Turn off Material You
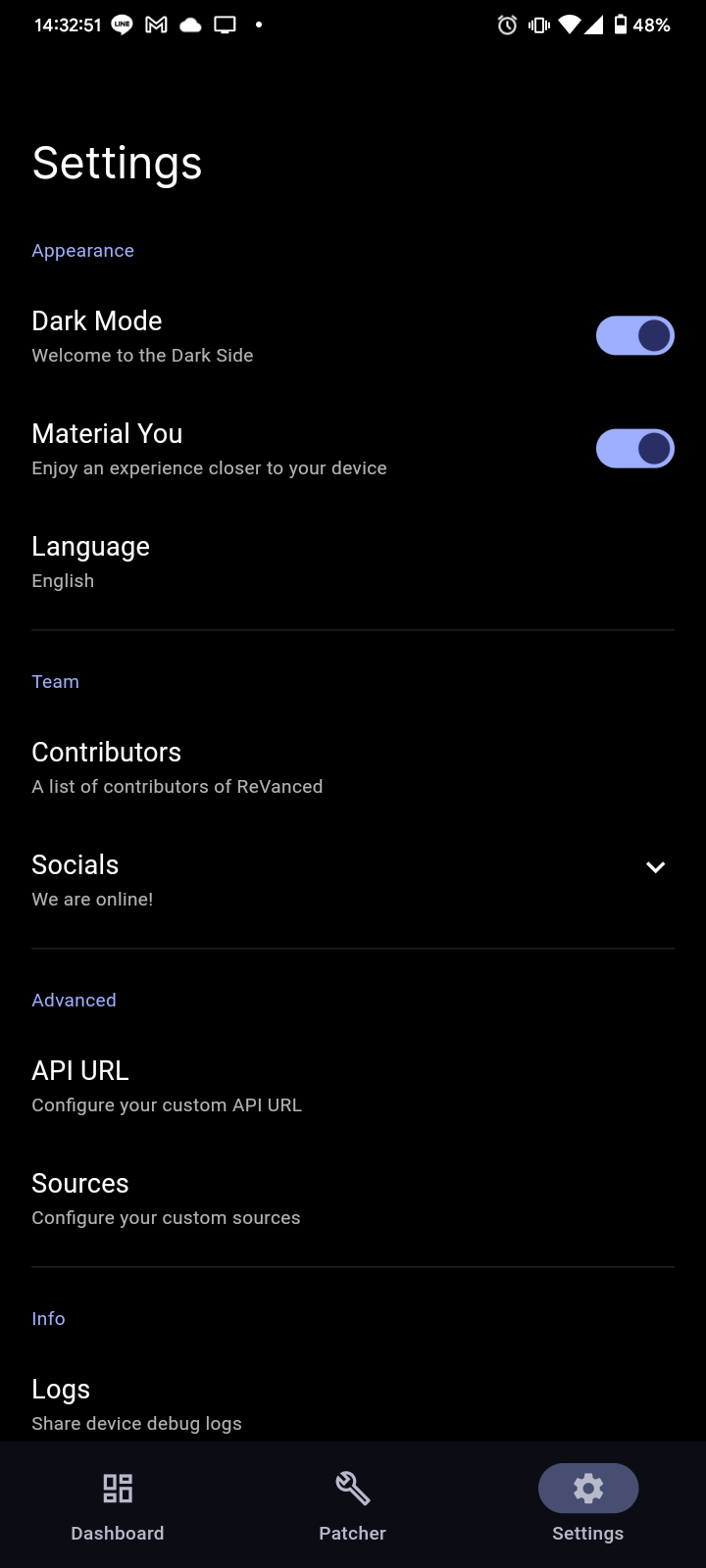 [x=635, y=448]
